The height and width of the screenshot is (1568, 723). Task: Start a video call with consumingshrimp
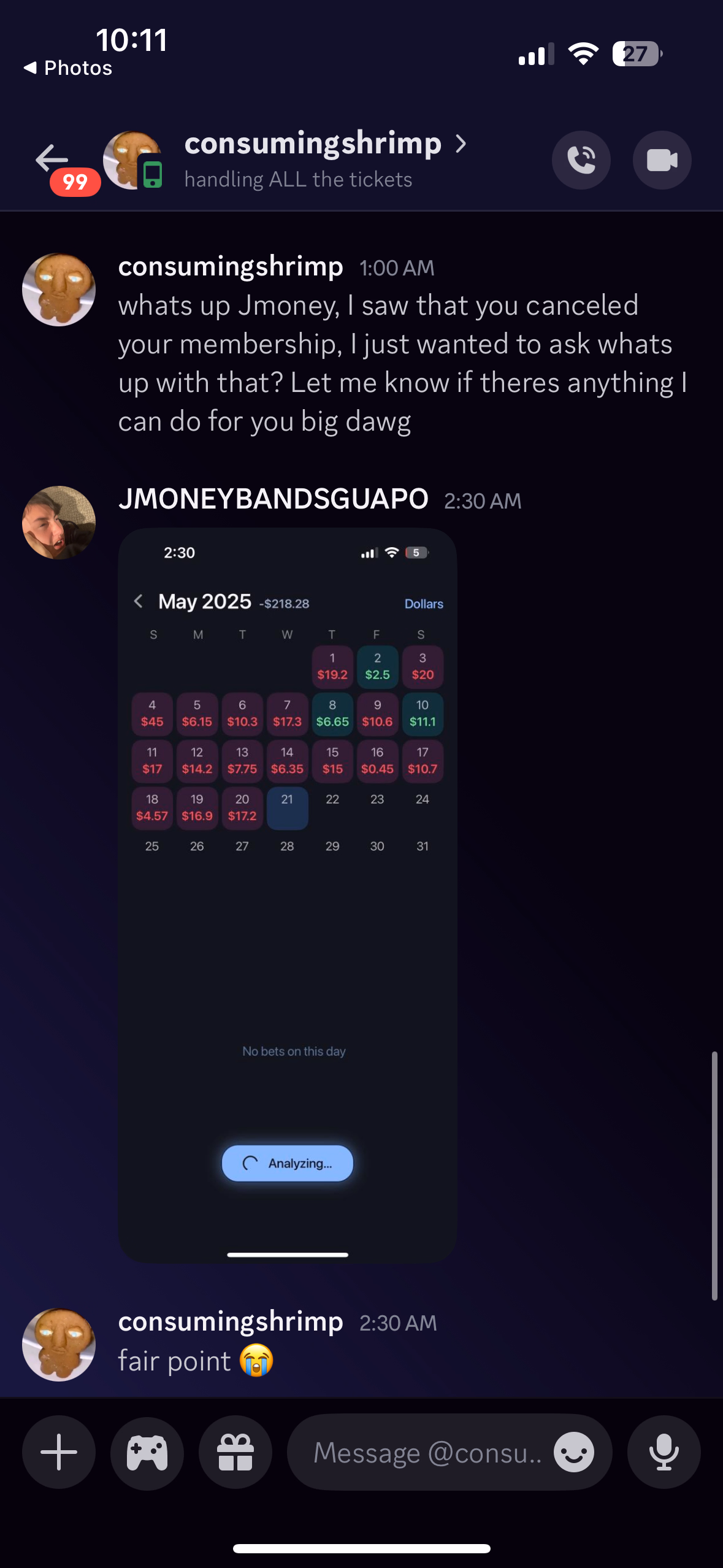(662, 160)
